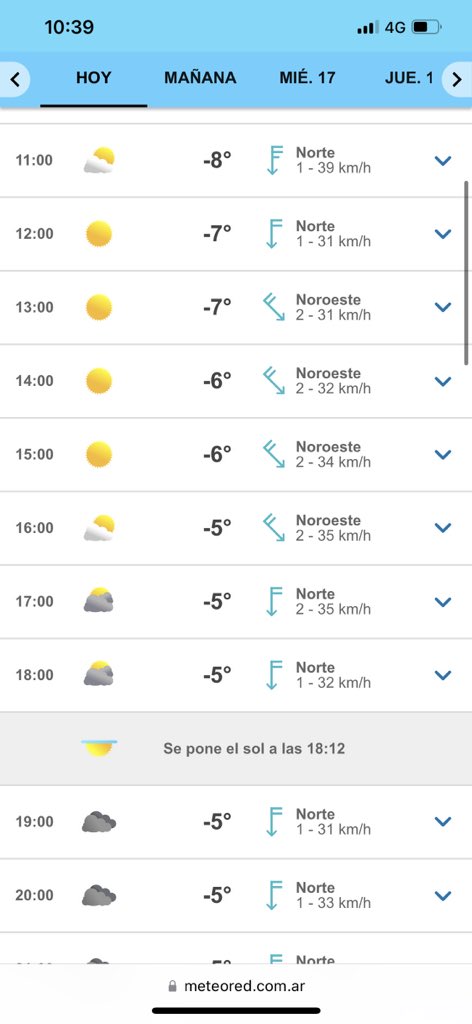
Task: Select the MIÉ. 17 tab
Action: (307, 78)
